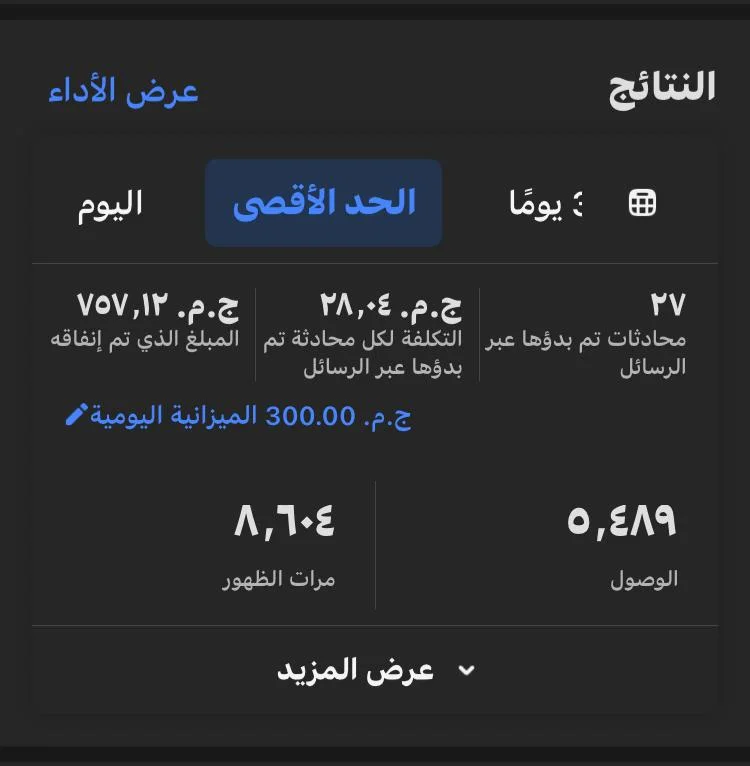The image size is (750, 766).
Task: Expand عرض المزيد to show more results
Action: point(375,670)
